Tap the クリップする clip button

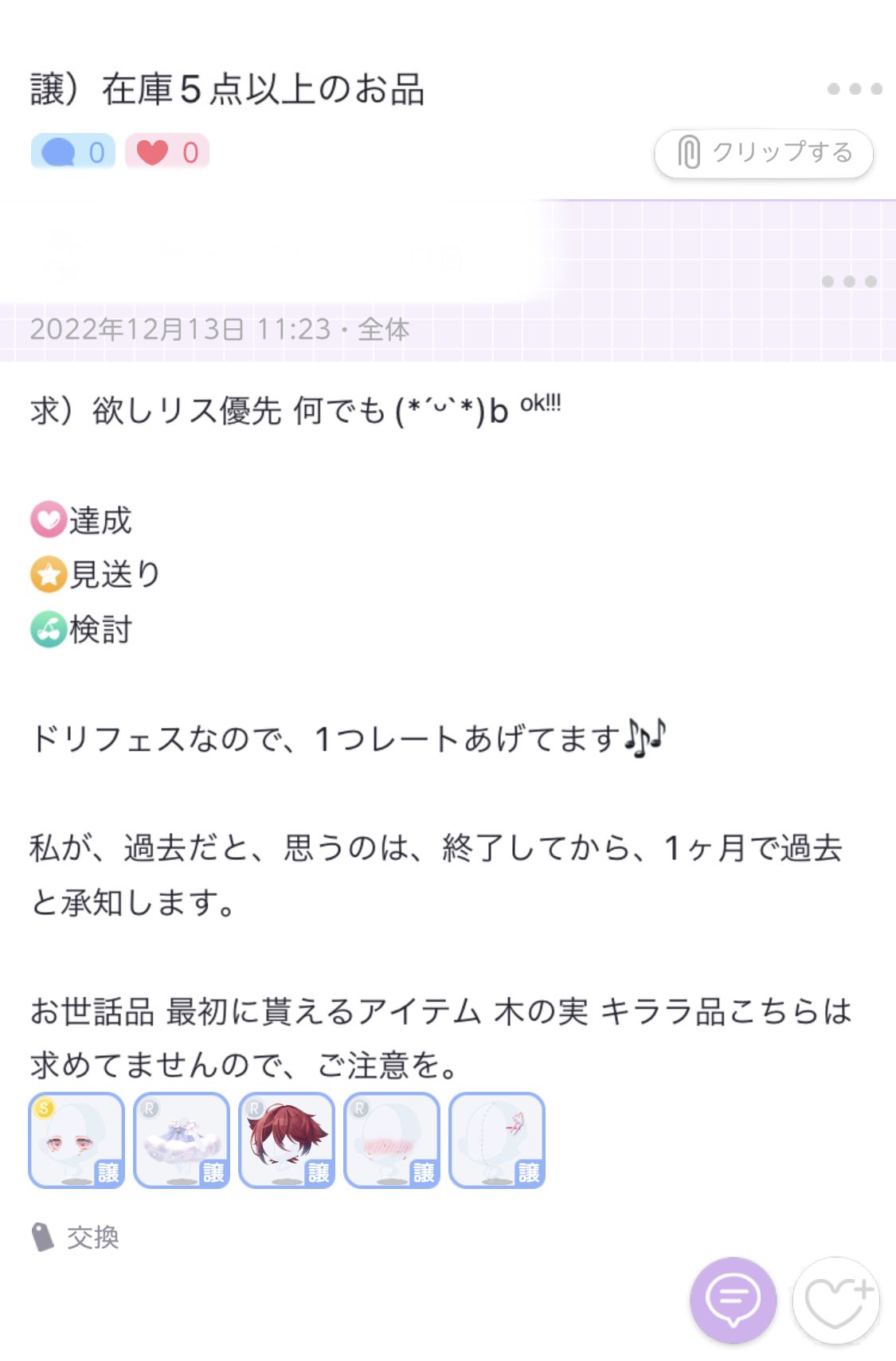point(764,153)
